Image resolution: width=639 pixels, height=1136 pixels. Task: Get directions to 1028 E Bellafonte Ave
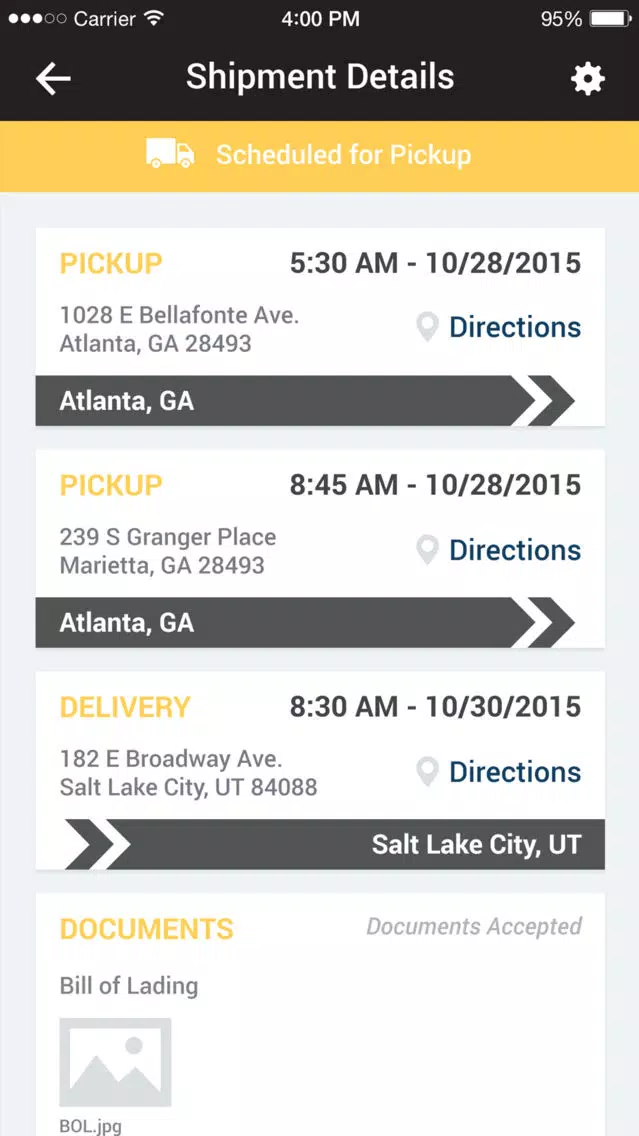click(x=499, y=327)
